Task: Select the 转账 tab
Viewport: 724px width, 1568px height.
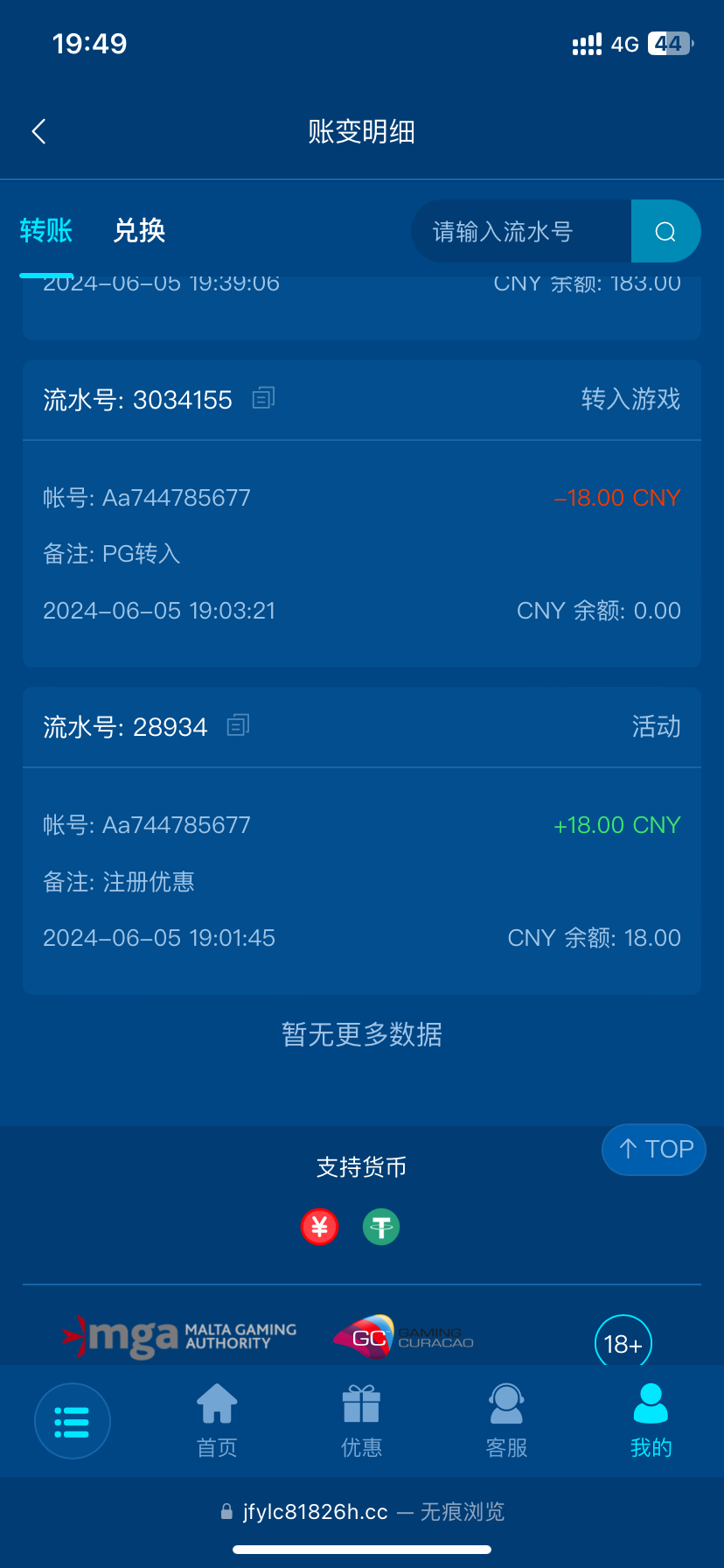Action: tap(46, 231)
